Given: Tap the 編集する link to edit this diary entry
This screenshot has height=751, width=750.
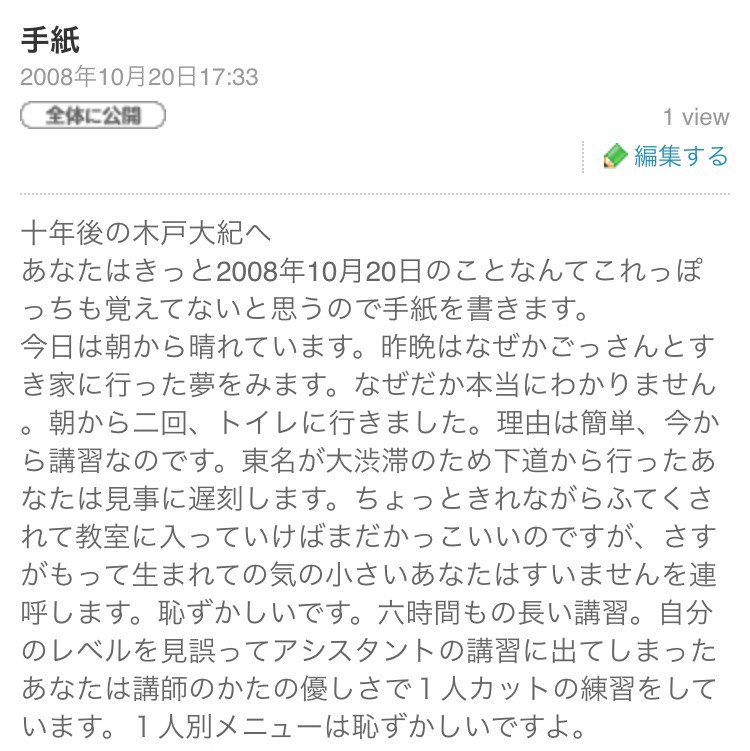Looking at the screenshot, I should [x=679, y=156].
